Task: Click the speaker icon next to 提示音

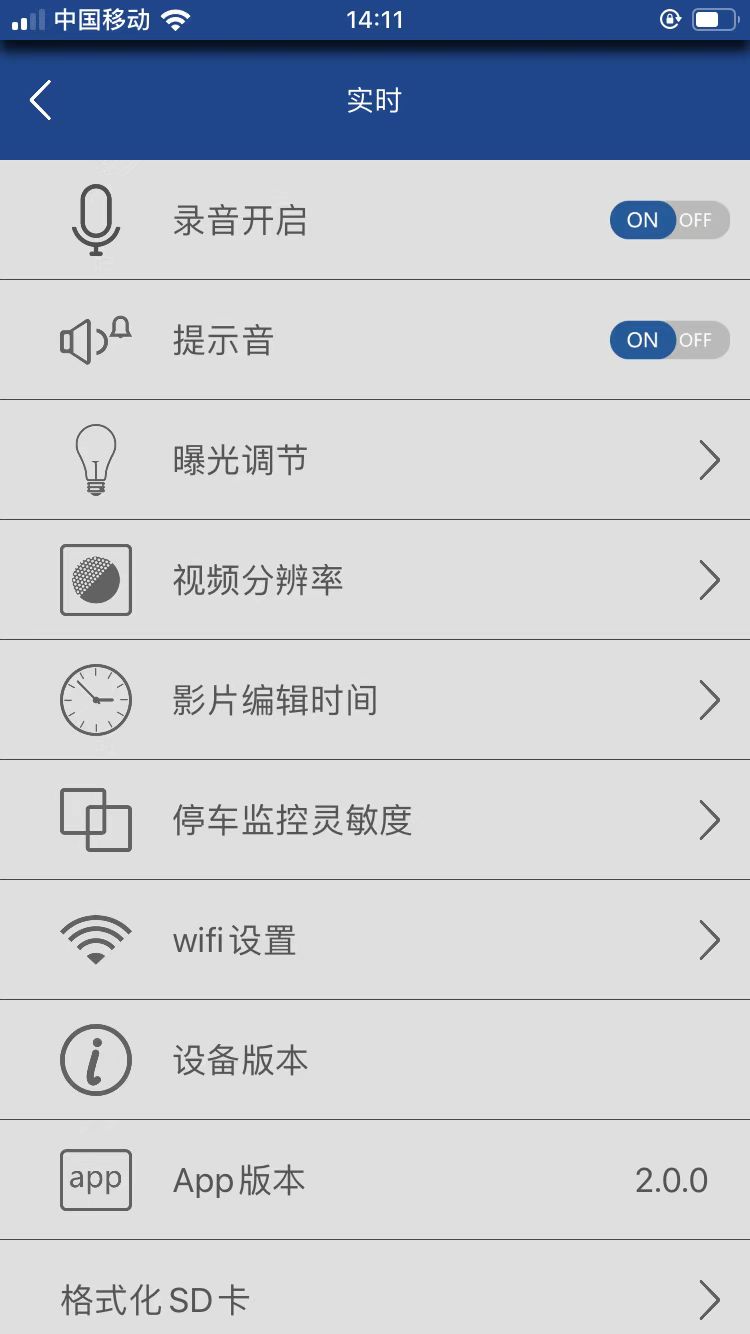Action: tap(96, 339)
